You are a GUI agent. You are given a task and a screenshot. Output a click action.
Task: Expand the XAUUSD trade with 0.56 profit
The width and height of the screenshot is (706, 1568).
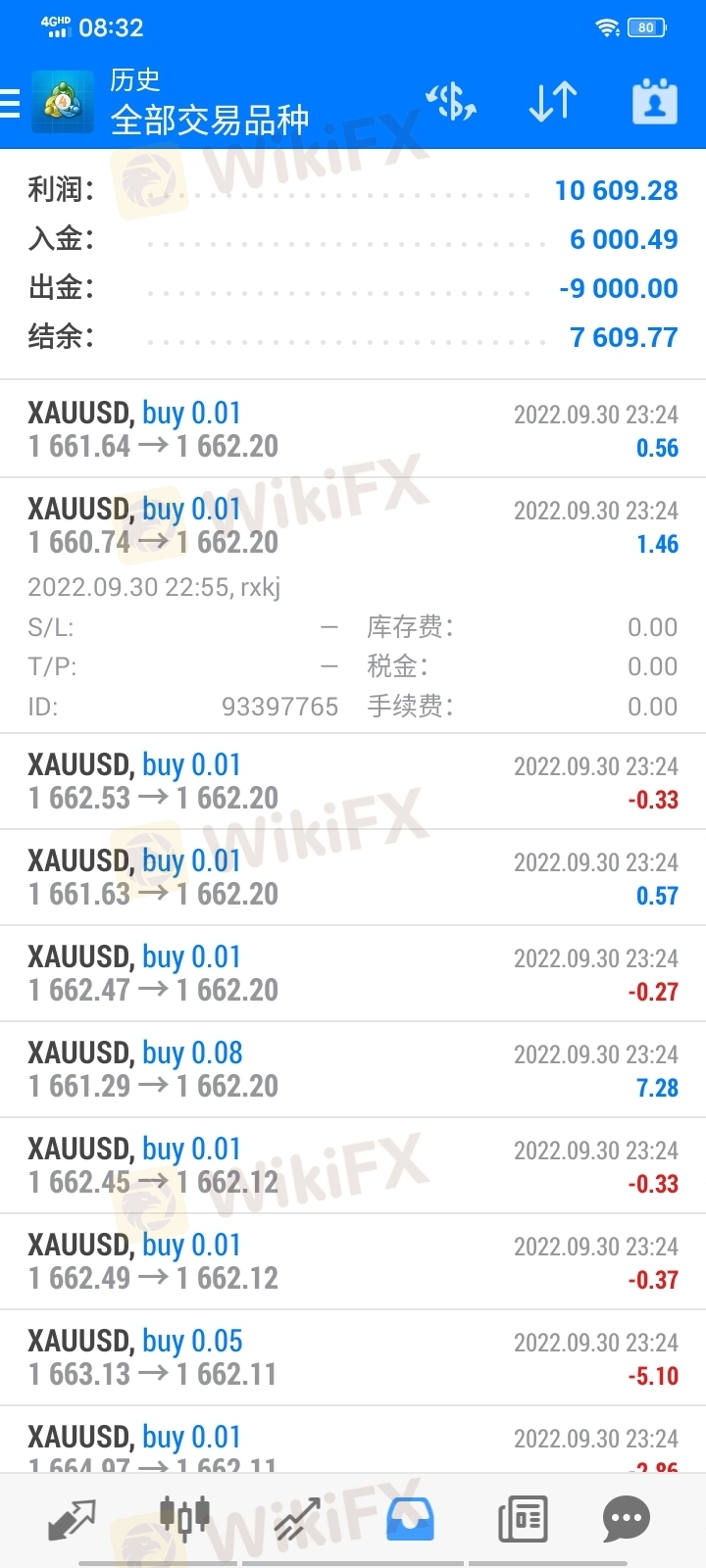(353, 430)
